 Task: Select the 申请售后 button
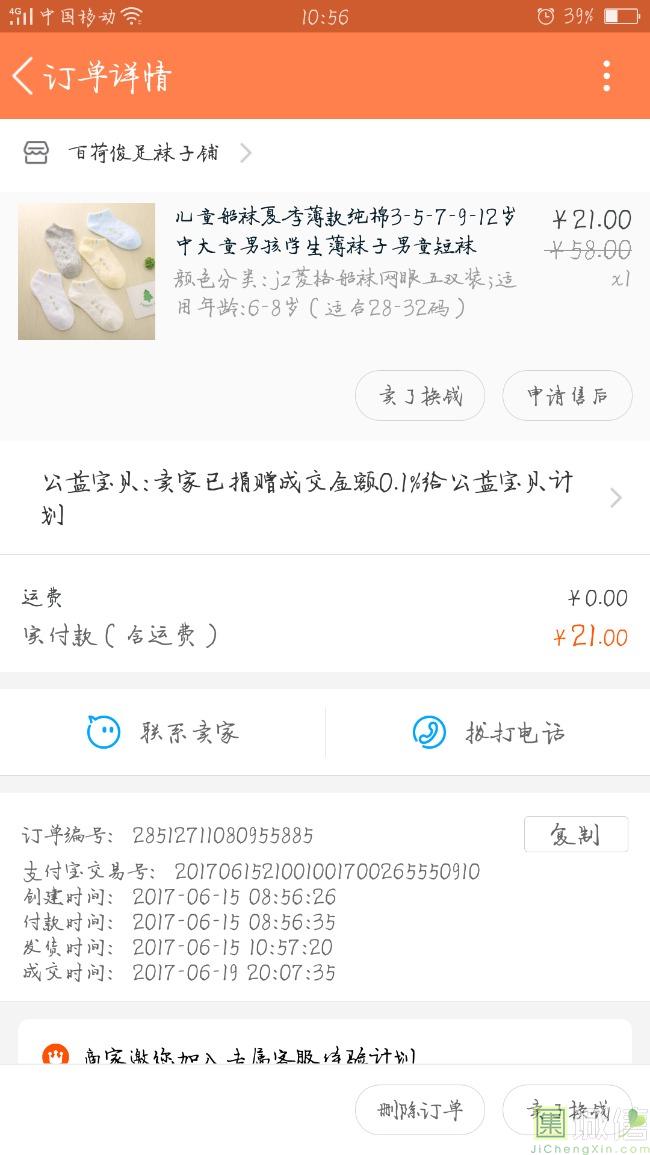[x=567, y=396]
